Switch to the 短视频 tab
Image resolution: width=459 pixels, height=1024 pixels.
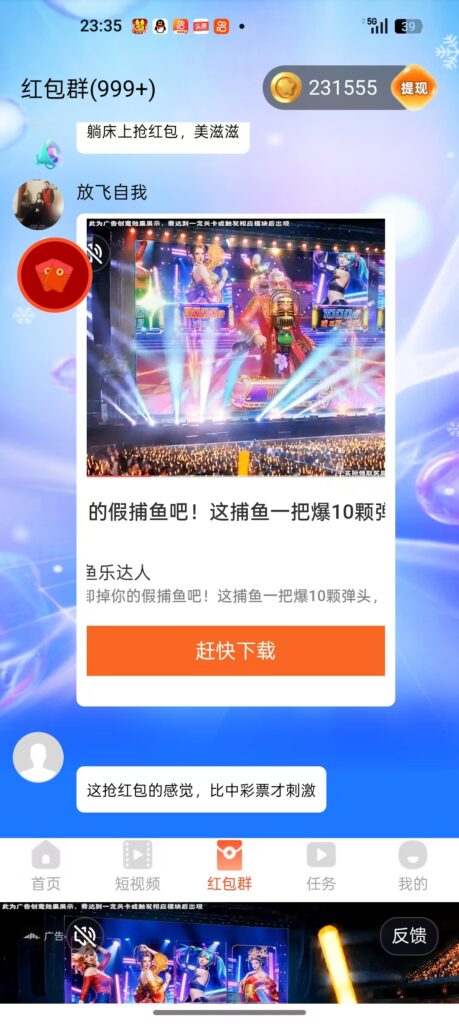click(x=138, y=866)
